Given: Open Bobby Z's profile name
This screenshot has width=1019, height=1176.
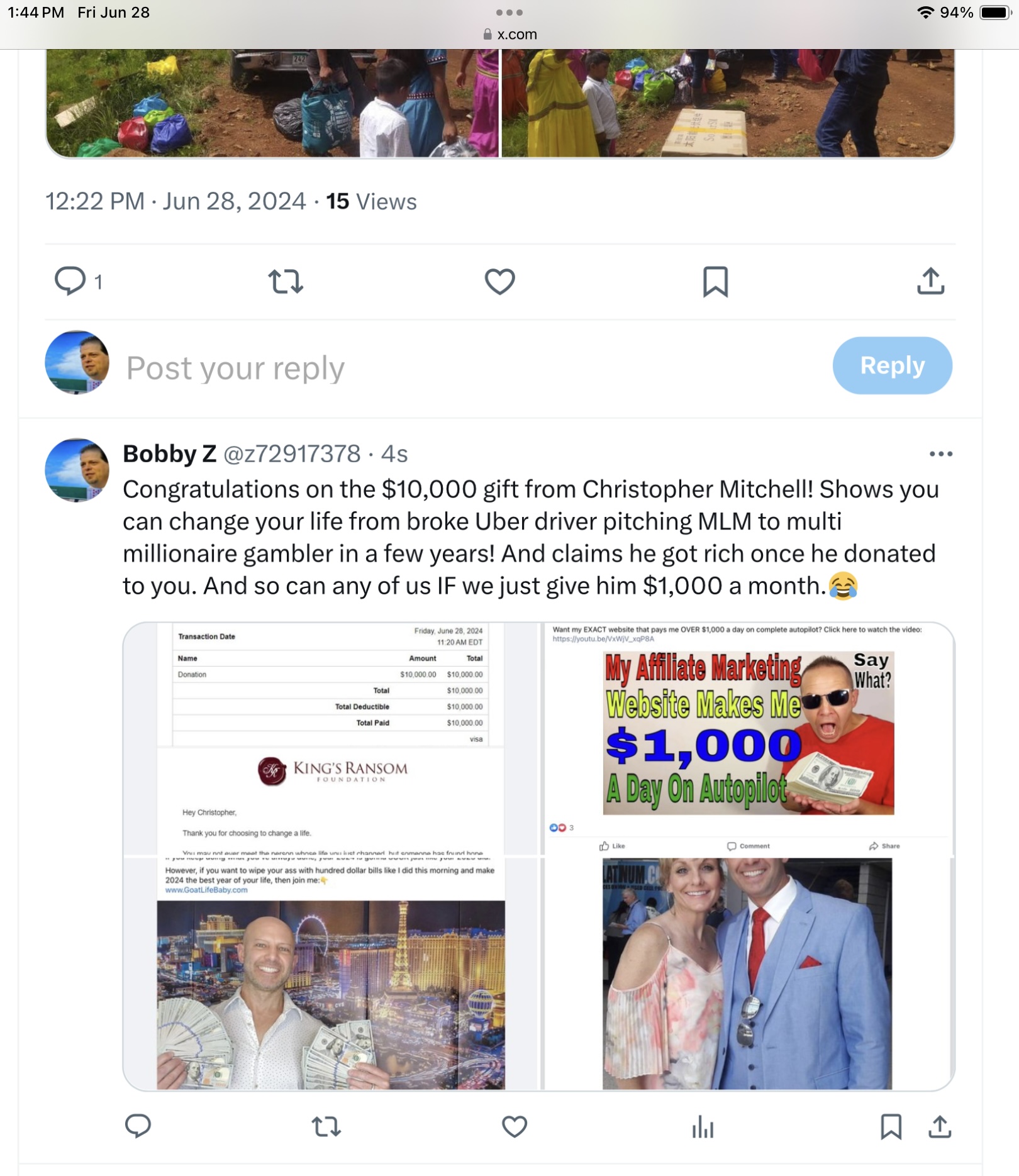Looking at the screenshot, I should pos(169,453).
